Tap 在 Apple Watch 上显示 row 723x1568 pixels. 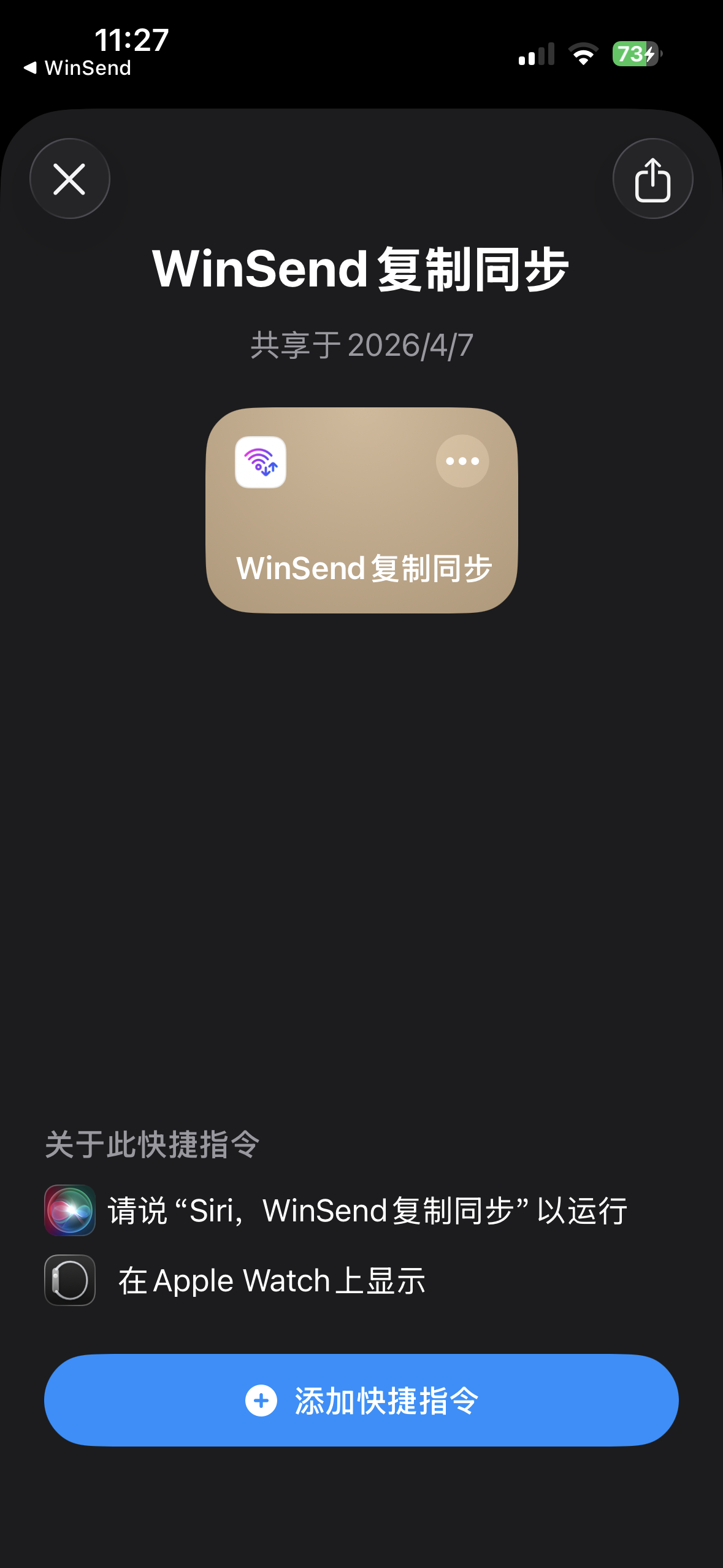click(x=272, y=1280)
